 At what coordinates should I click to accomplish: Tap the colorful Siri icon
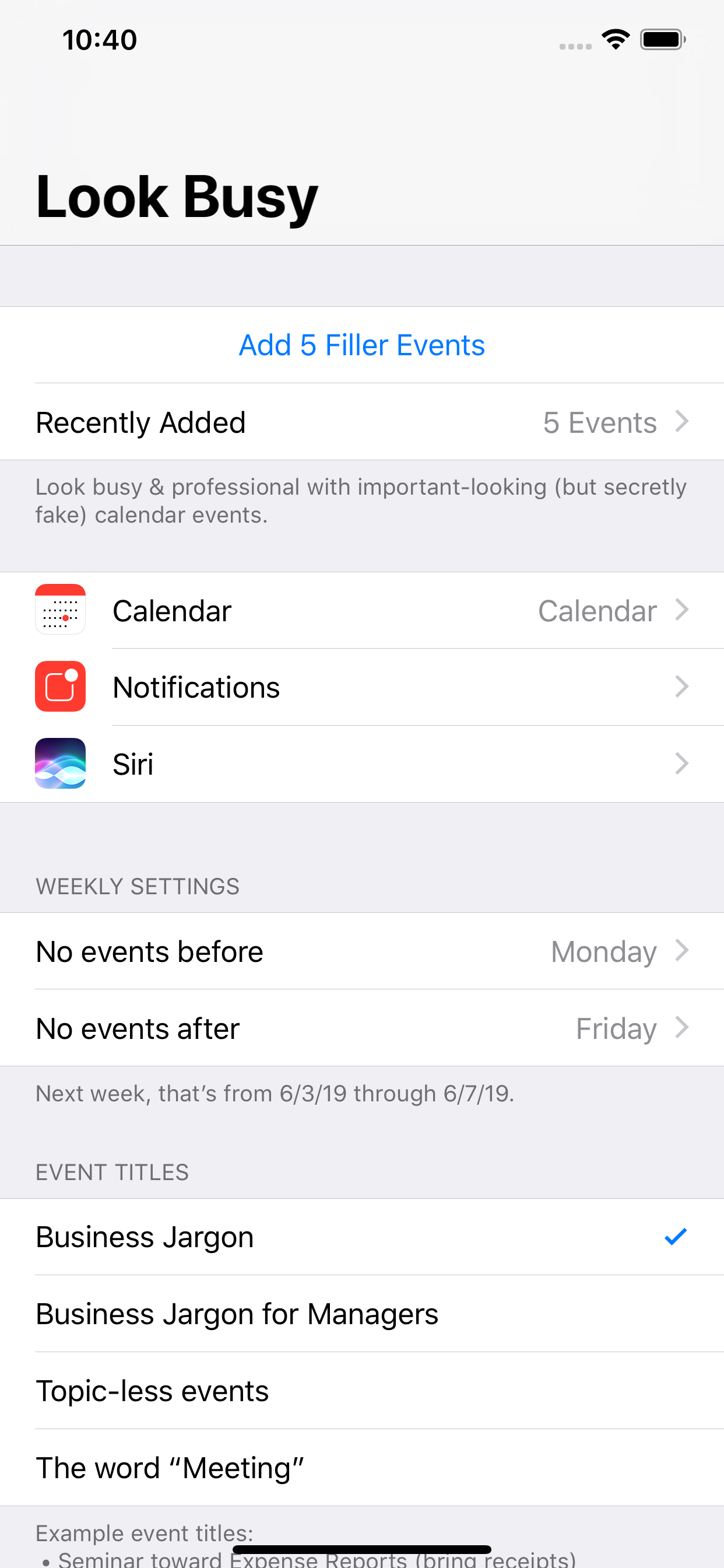(60, 764)
